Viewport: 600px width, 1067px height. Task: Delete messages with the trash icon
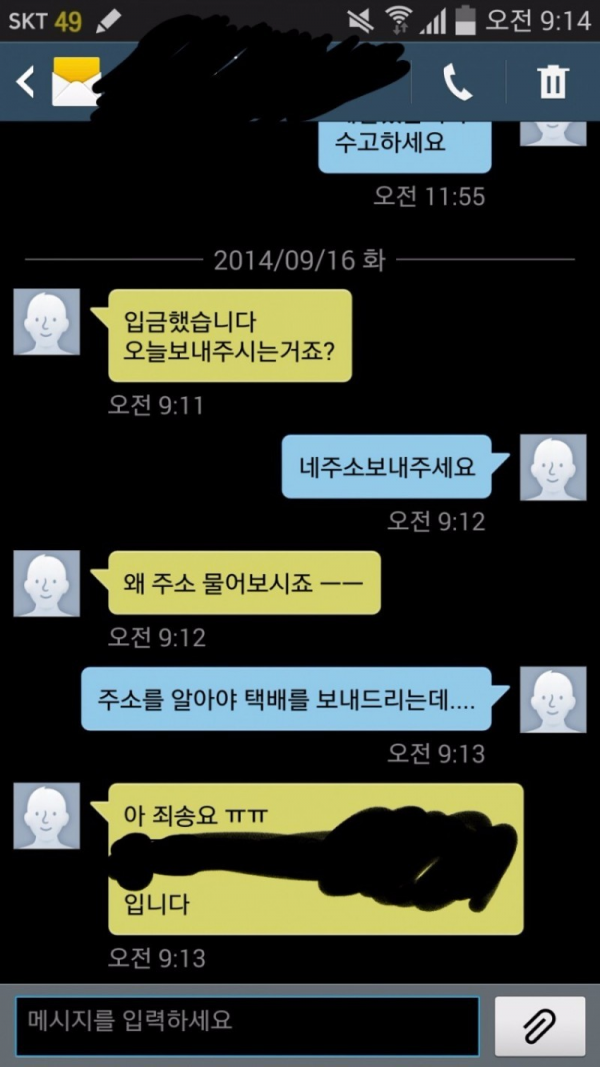(x=552, y=83)
